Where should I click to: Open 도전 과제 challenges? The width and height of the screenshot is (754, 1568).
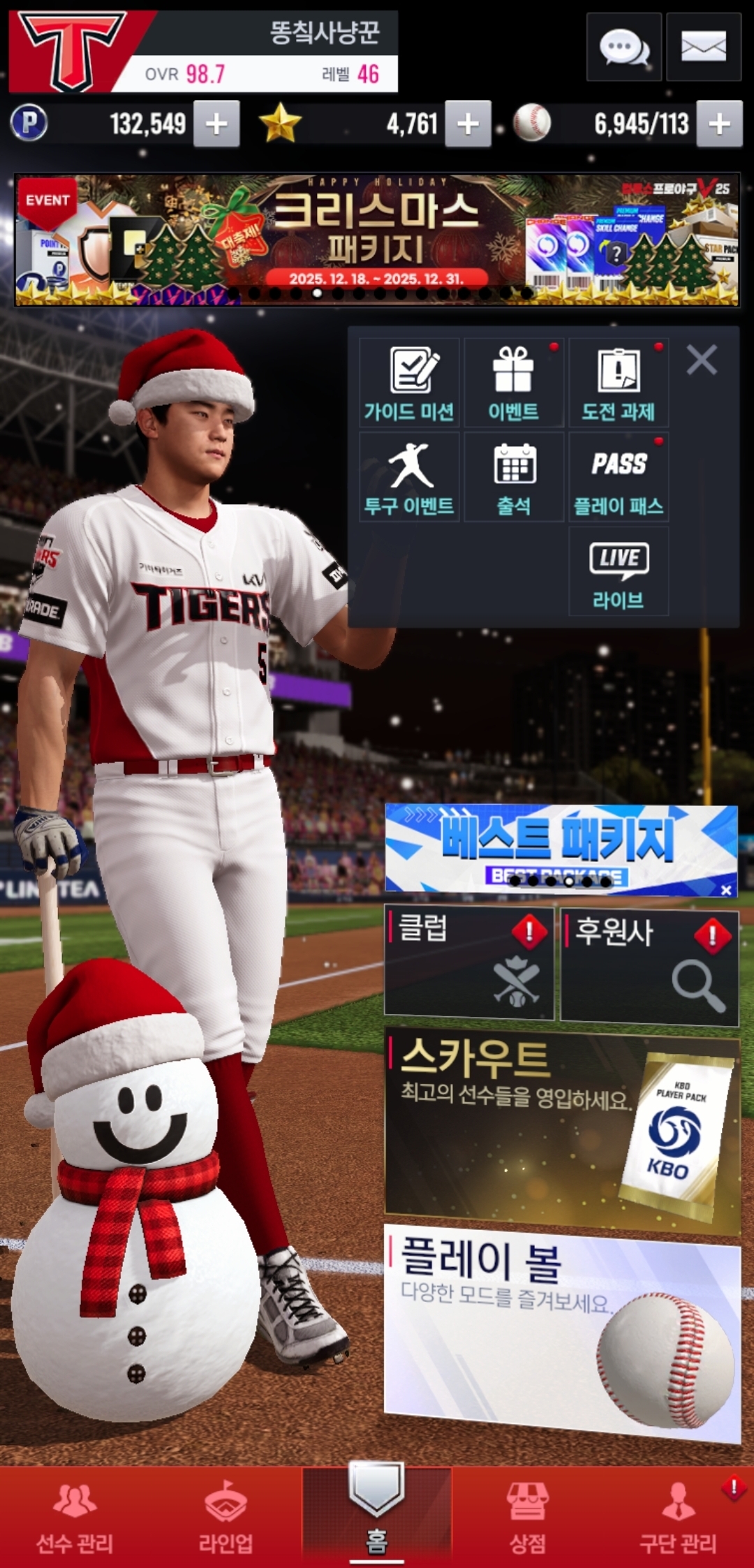619,383
